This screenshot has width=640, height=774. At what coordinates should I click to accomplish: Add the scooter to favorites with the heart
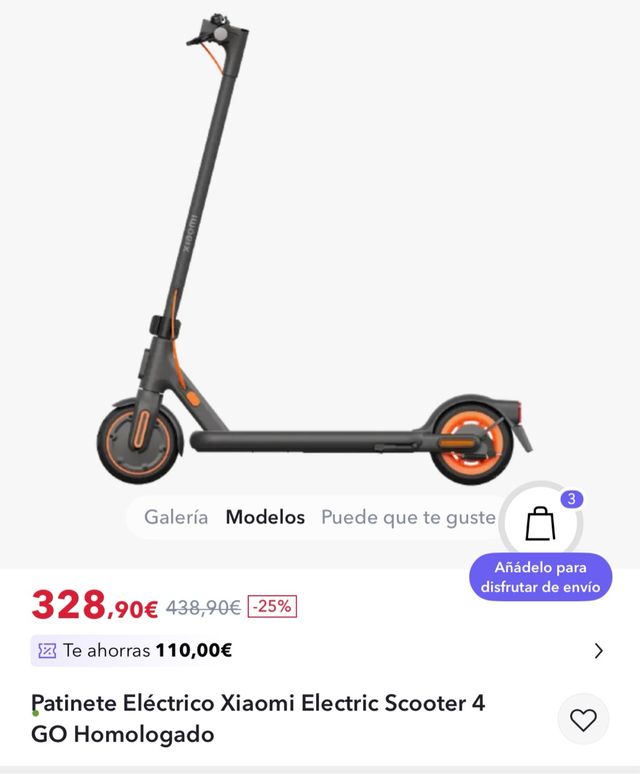(583, 719)
